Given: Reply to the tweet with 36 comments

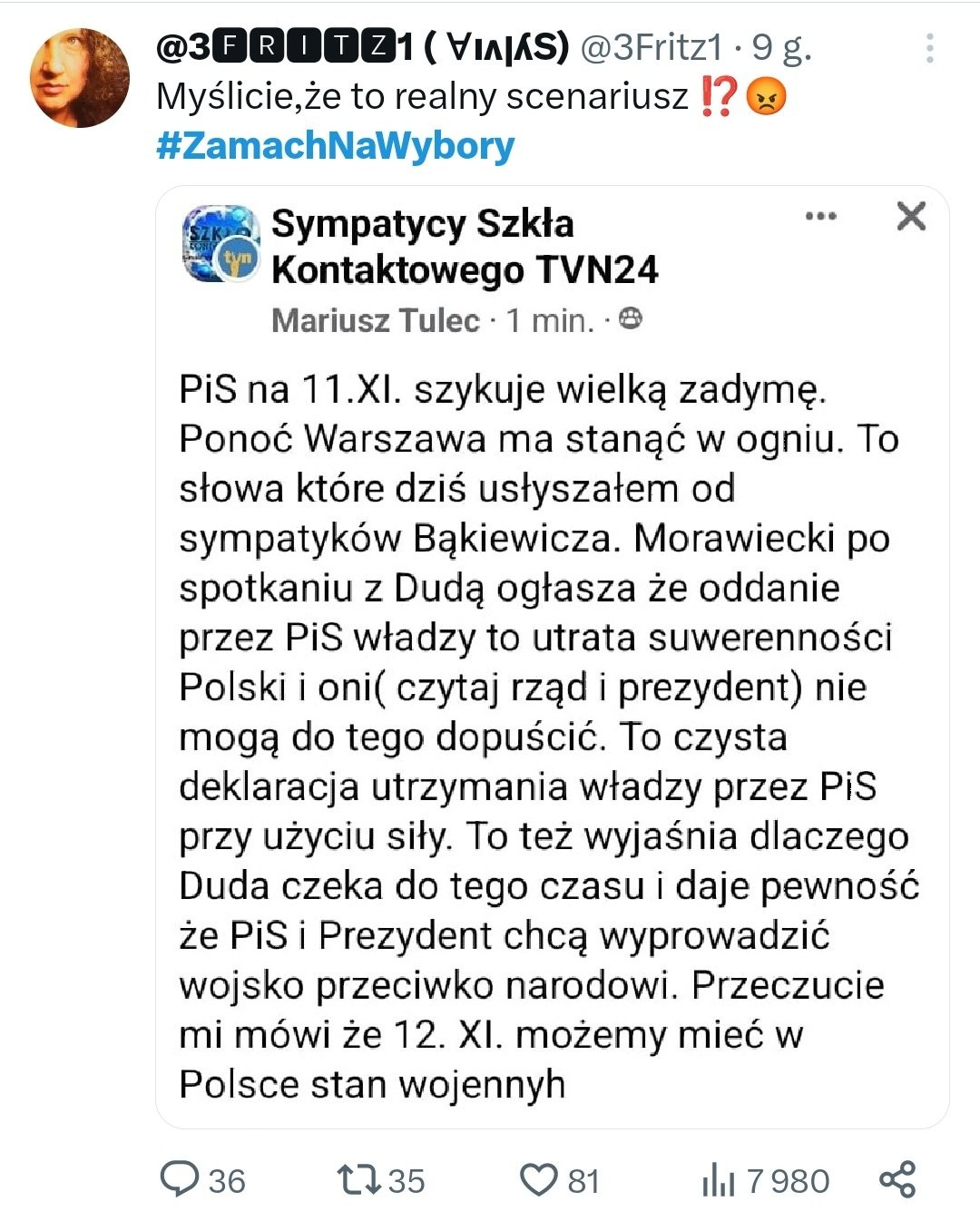Looking at the screenshot, I should (181, 1179).
